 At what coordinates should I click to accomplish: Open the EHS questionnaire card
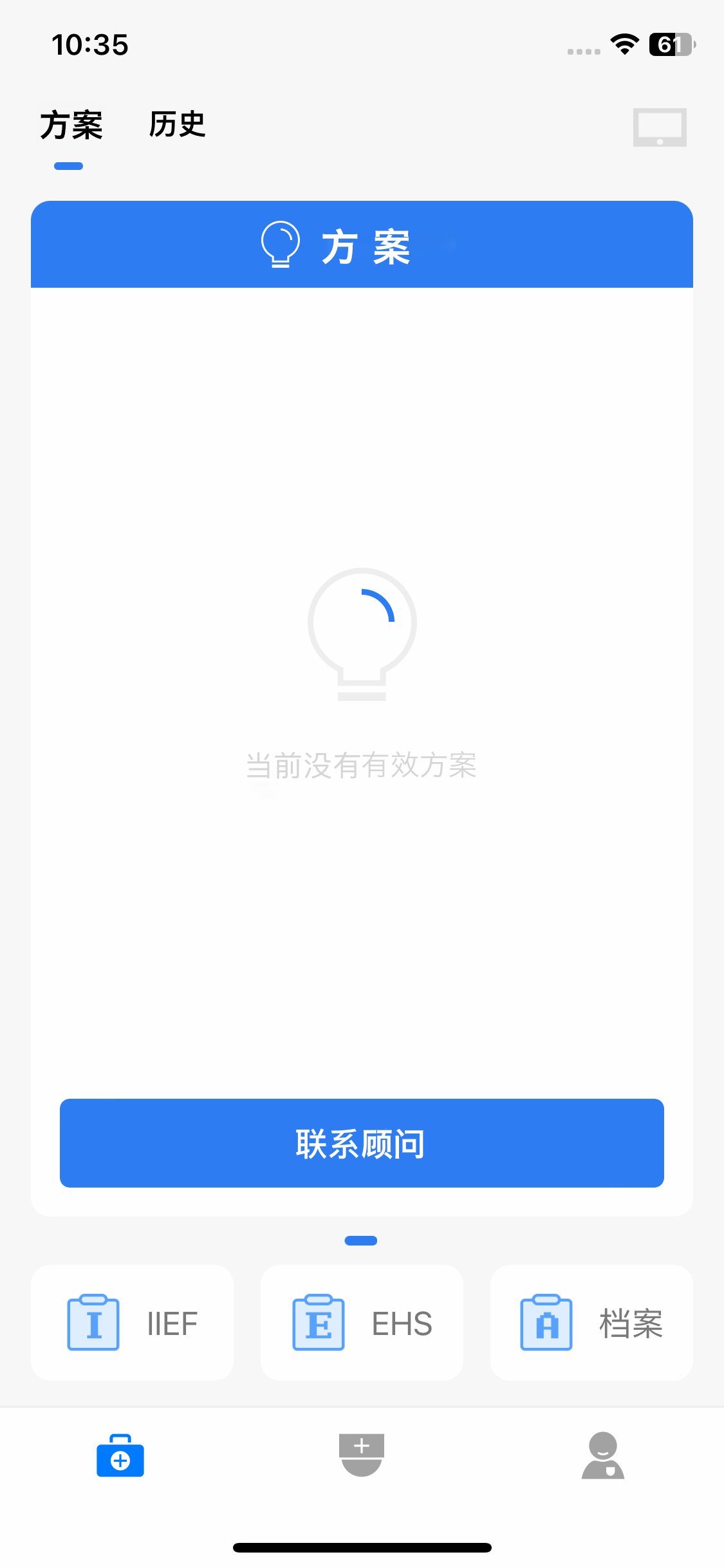pos(362,1323)
